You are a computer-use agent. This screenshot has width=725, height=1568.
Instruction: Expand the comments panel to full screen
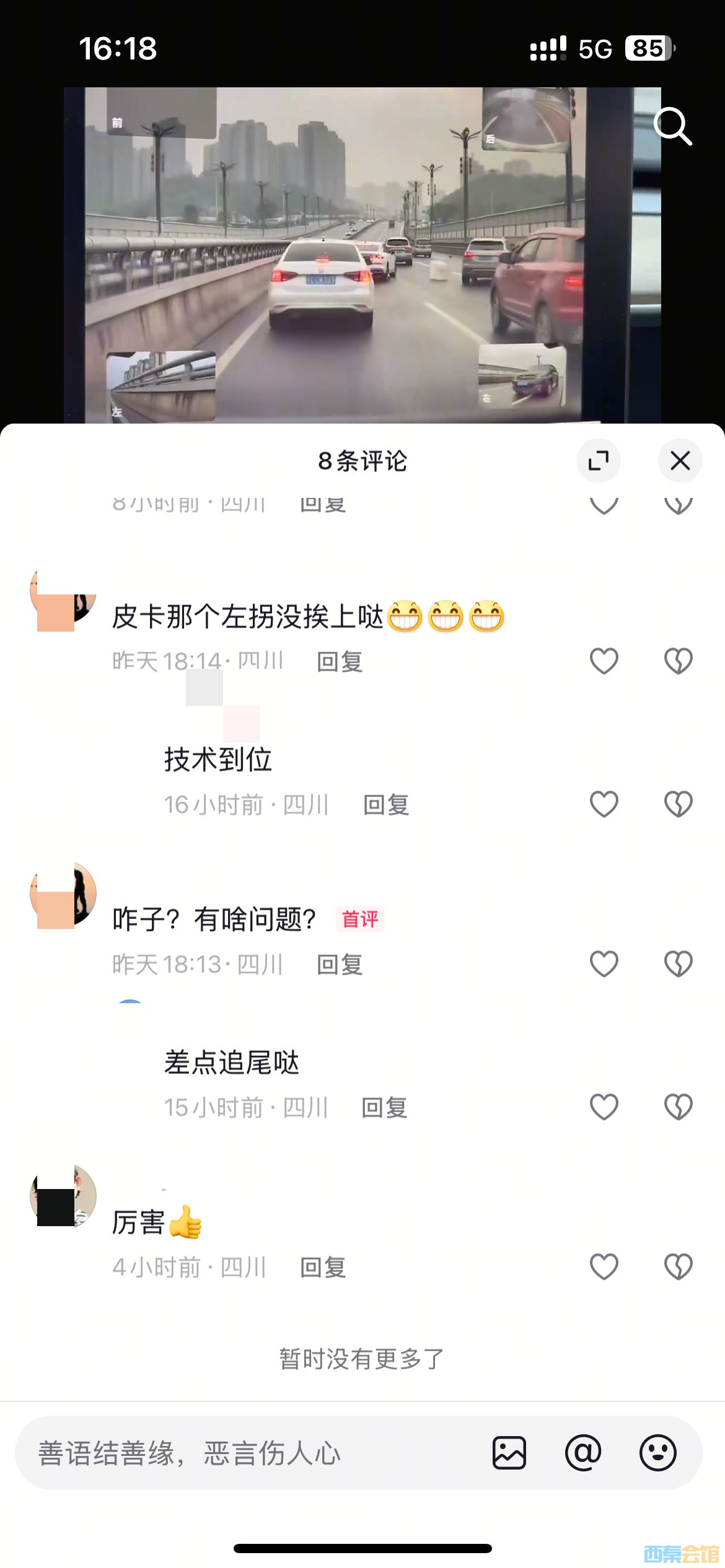coord(598,461)
